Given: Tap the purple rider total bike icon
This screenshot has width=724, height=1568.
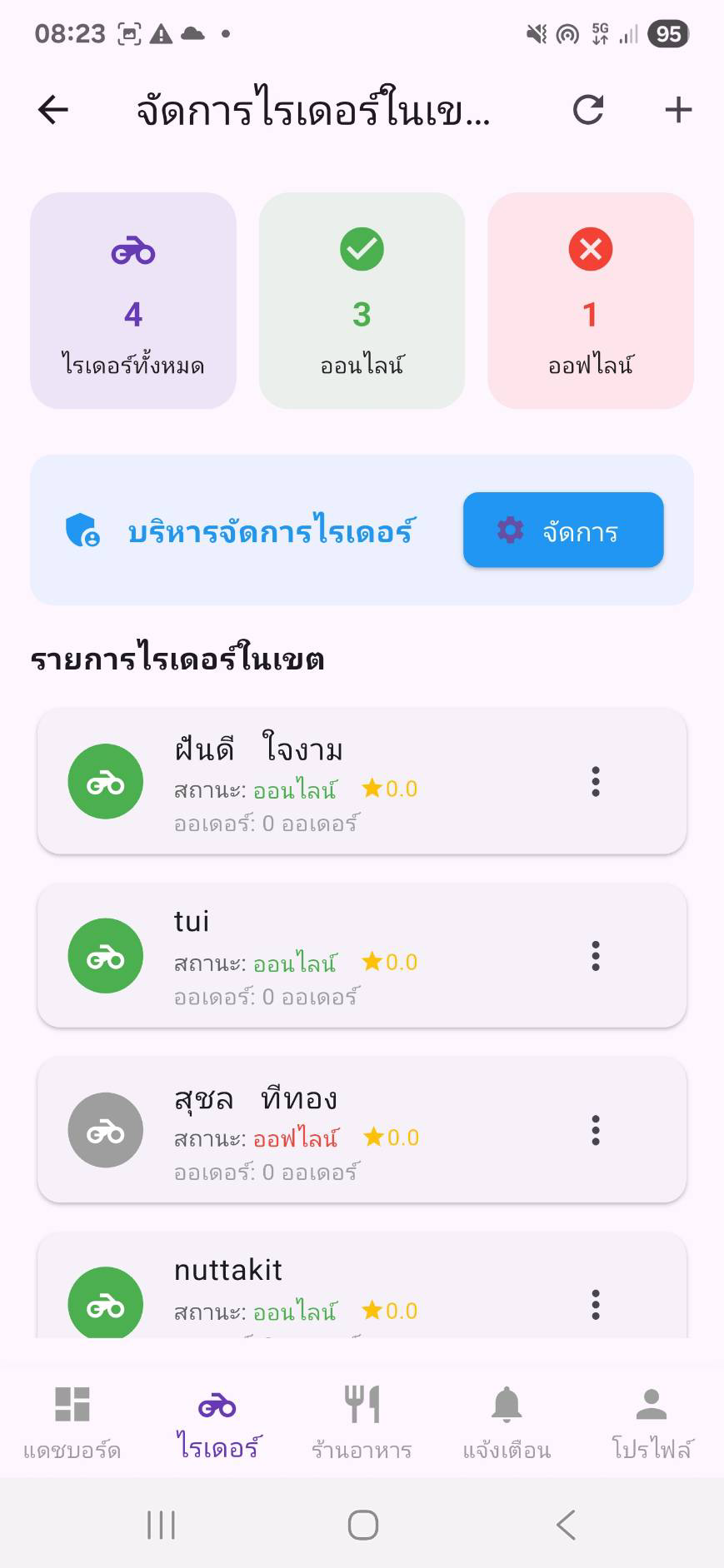Looking at the screenshot, I should [x=133, y=248].
